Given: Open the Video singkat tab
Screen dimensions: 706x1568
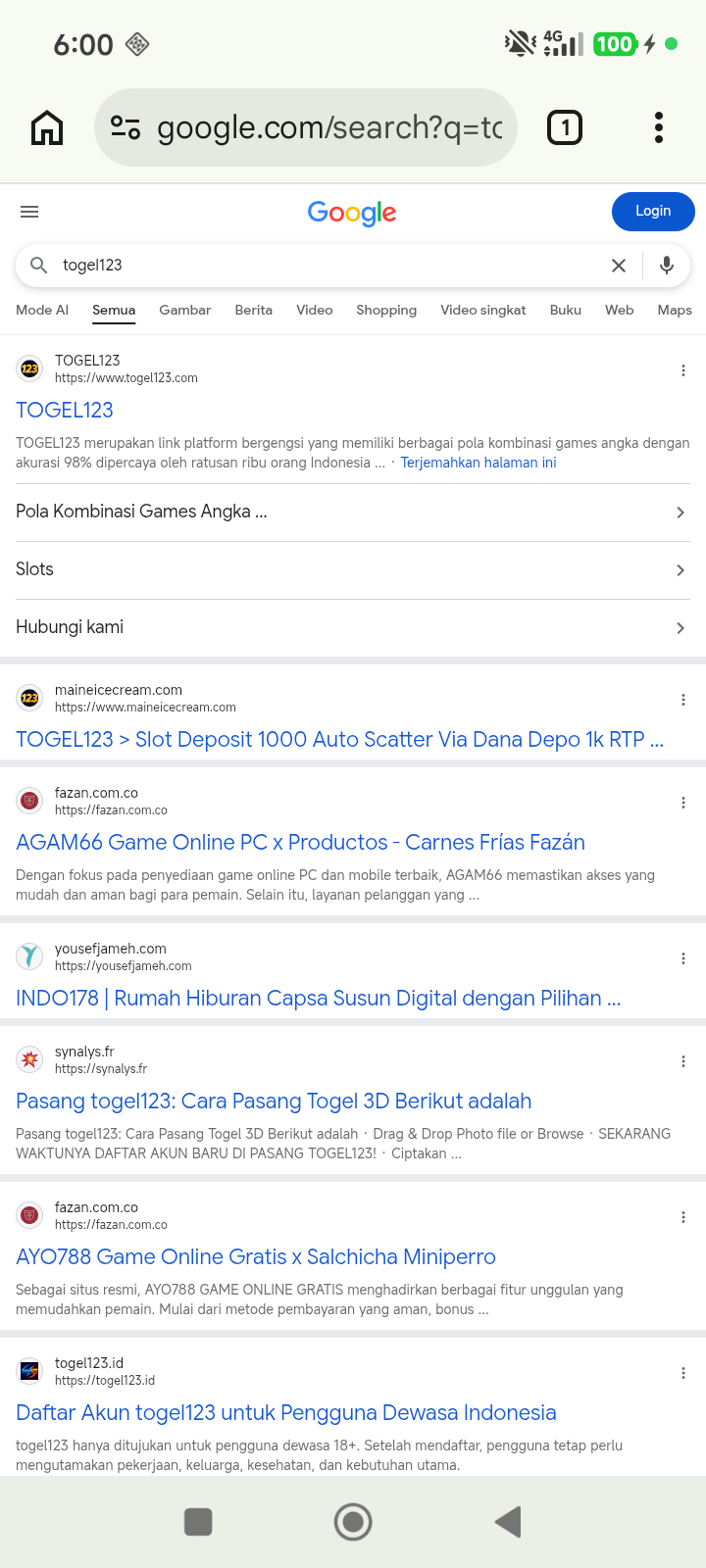Looking at the screenshot, I should [483, 310].
